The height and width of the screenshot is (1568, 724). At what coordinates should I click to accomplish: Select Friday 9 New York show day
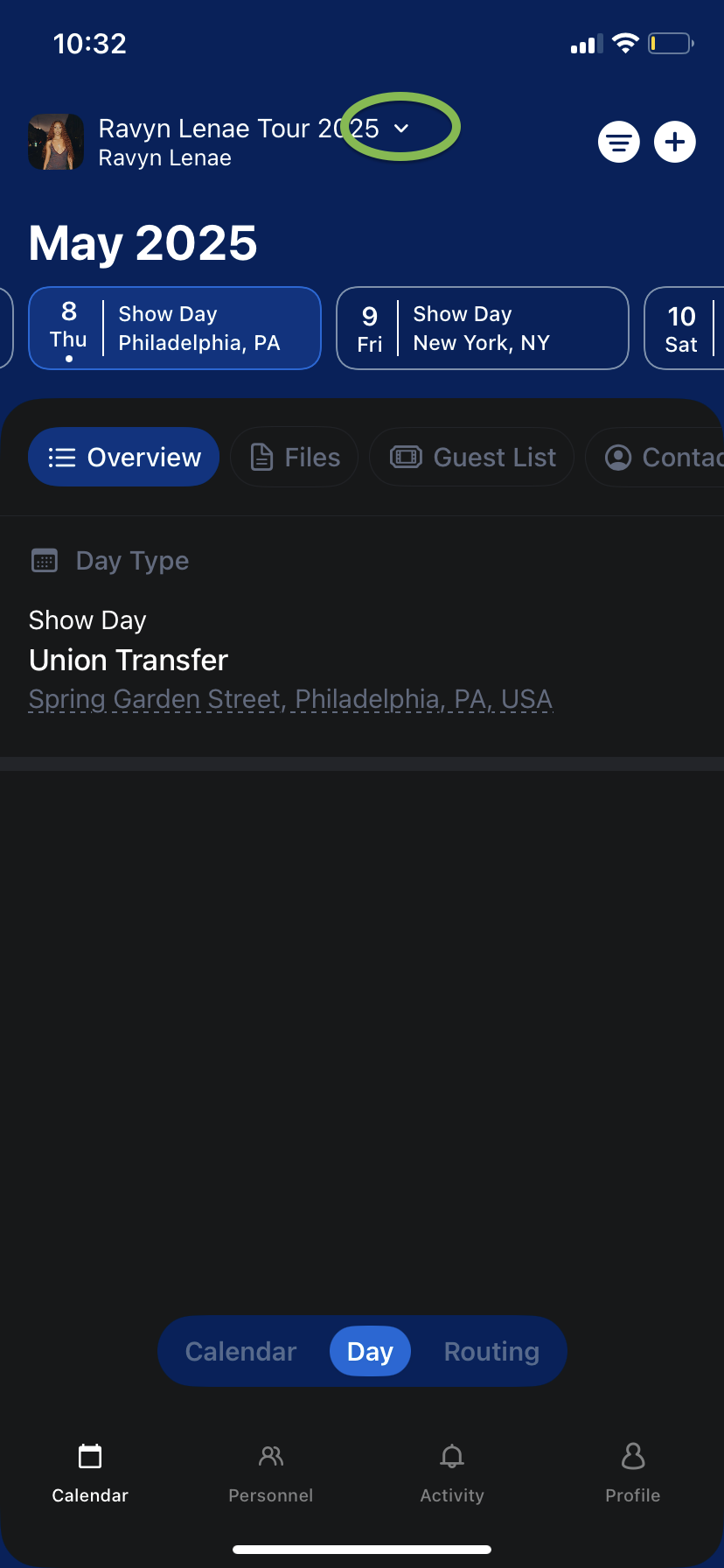click(x=482, y=328)
